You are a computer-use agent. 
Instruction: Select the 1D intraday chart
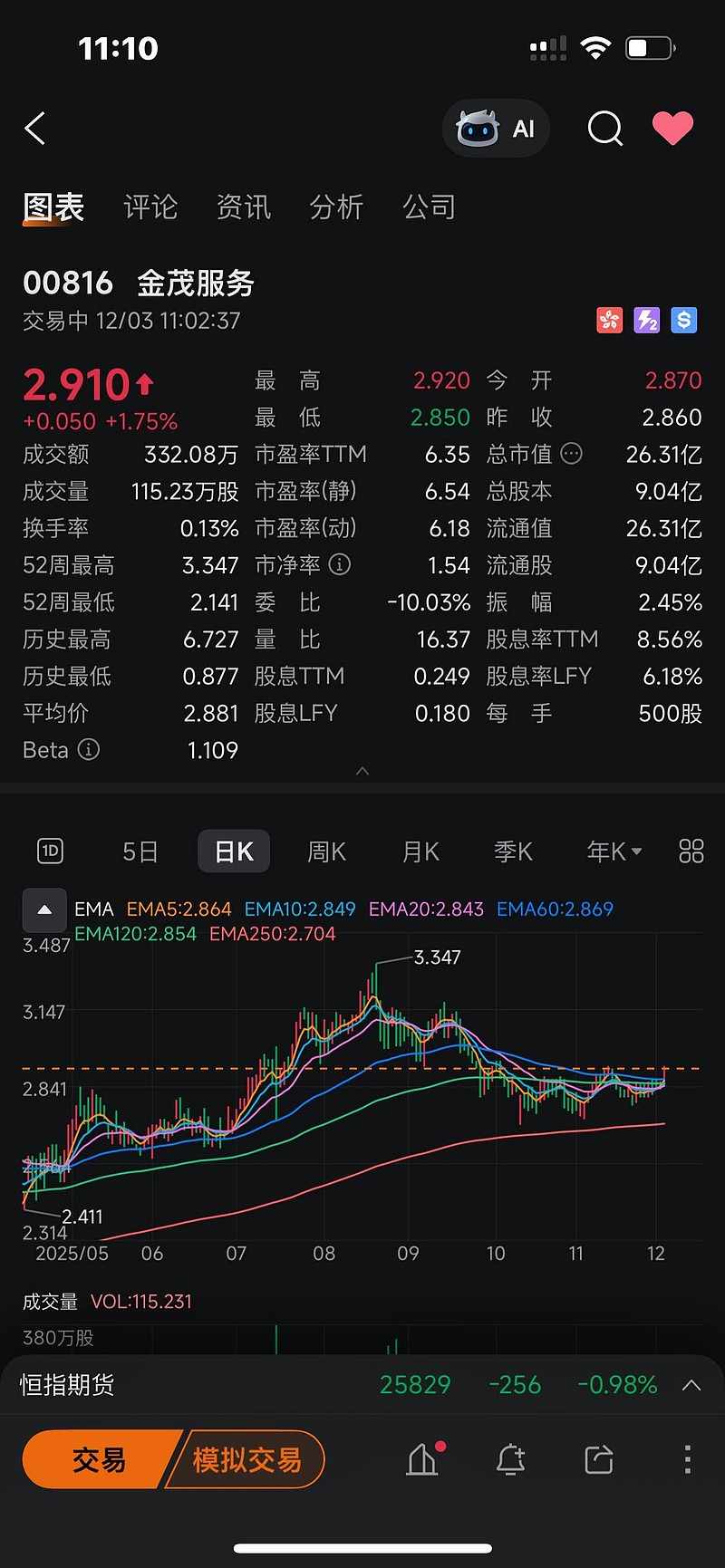click(x=50, y=851)
